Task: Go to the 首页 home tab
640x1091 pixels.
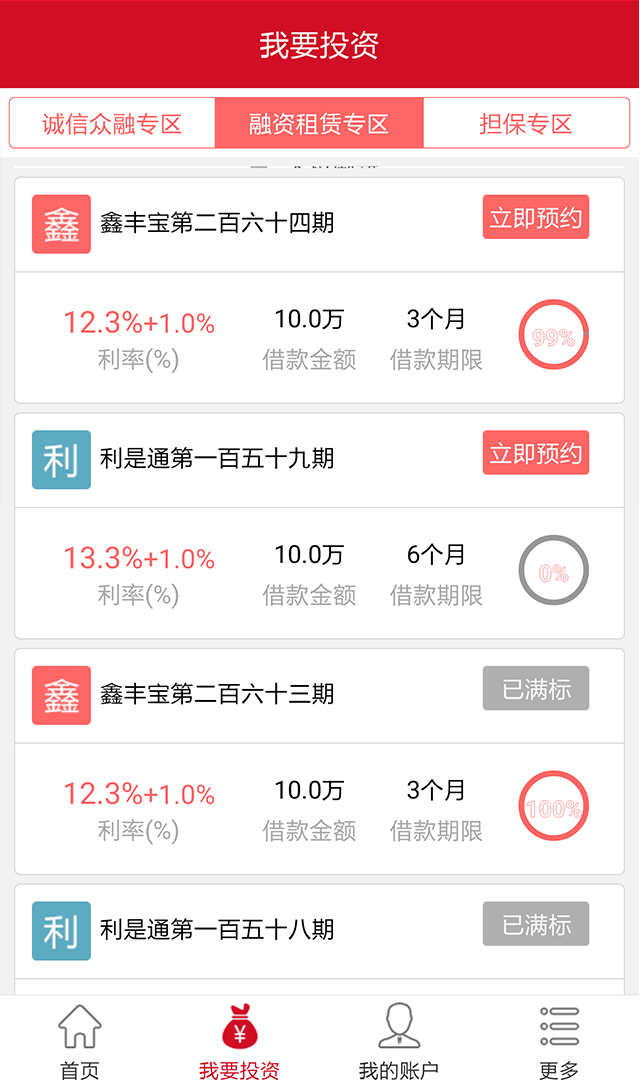Action: 80,1042
